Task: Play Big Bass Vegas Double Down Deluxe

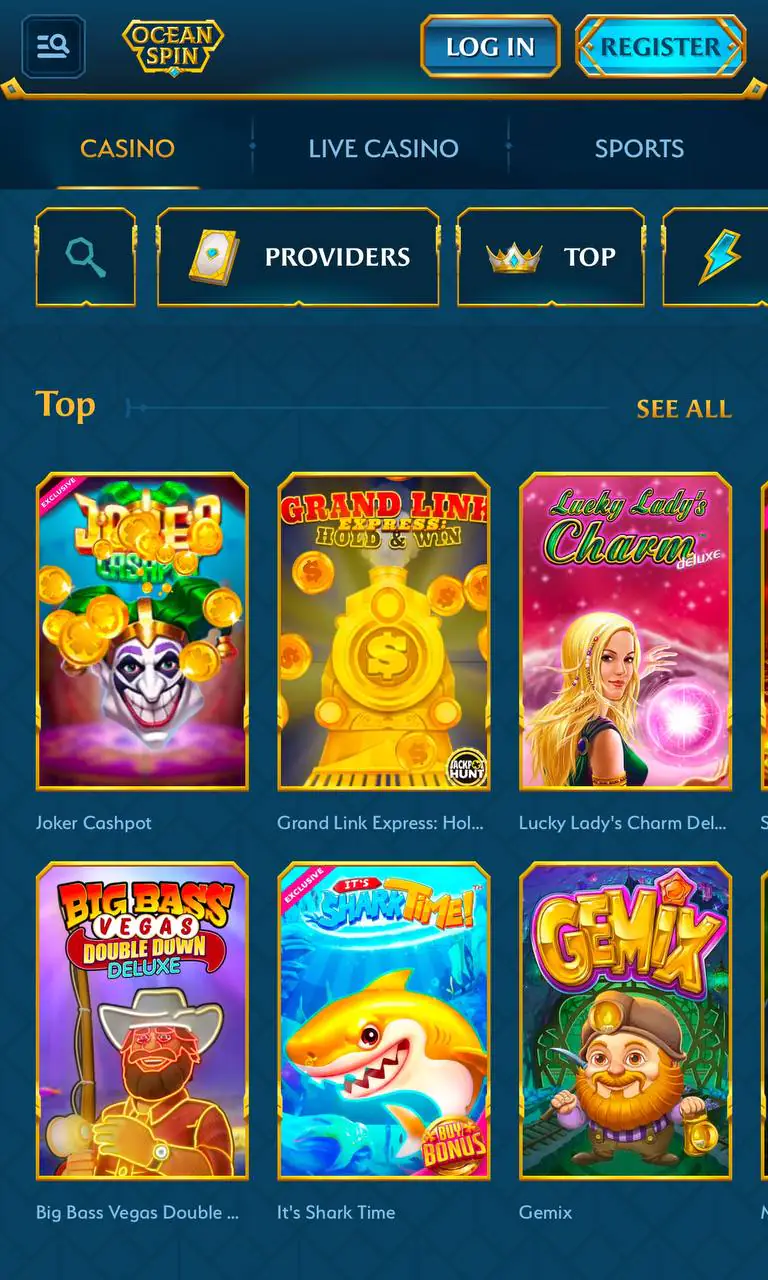Action: pyautogui.click(x=142, y=1020)
